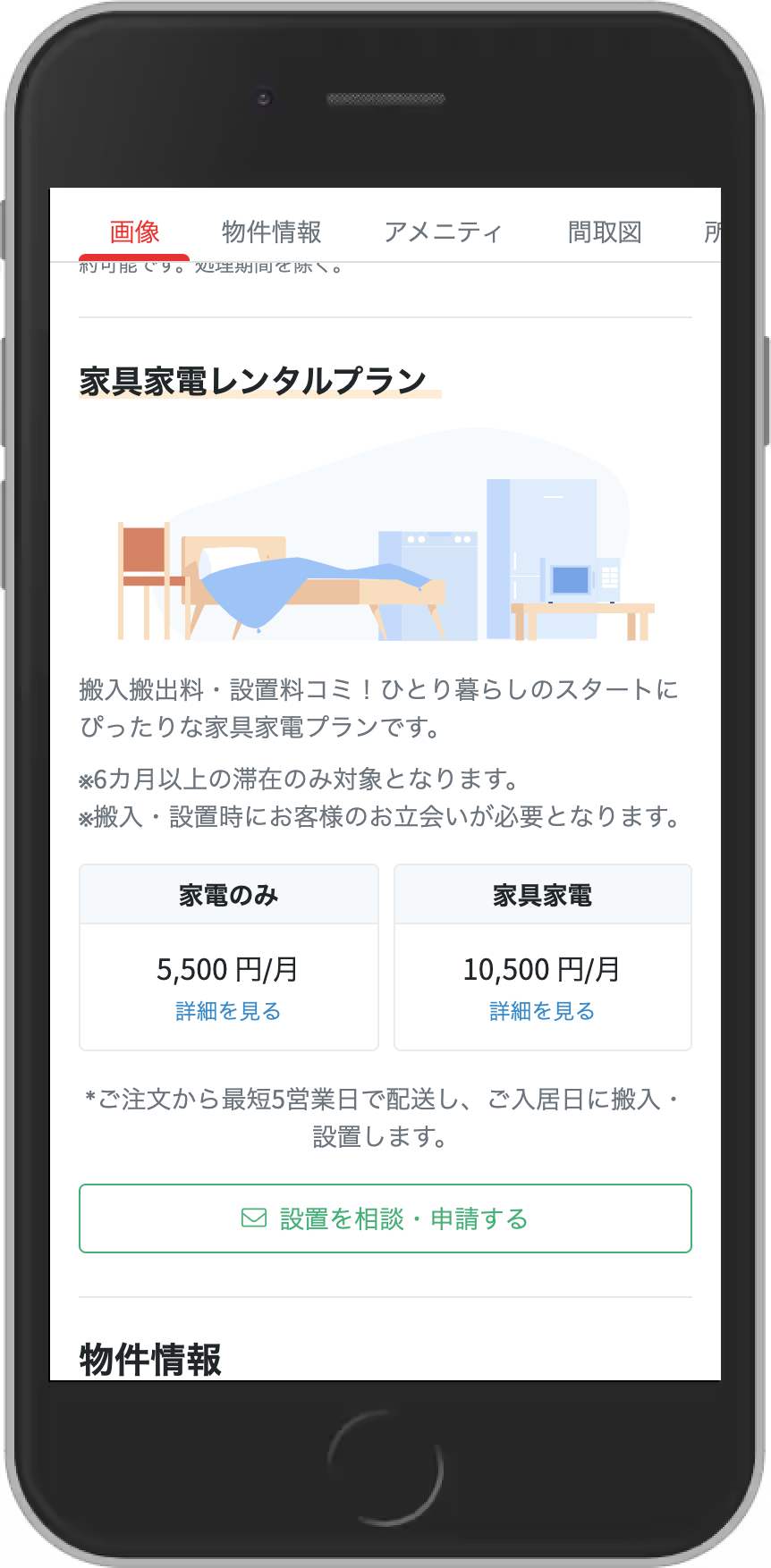Select the アメニティ tab
This screenshot has height=1568, width=771.
click(443, 232)
